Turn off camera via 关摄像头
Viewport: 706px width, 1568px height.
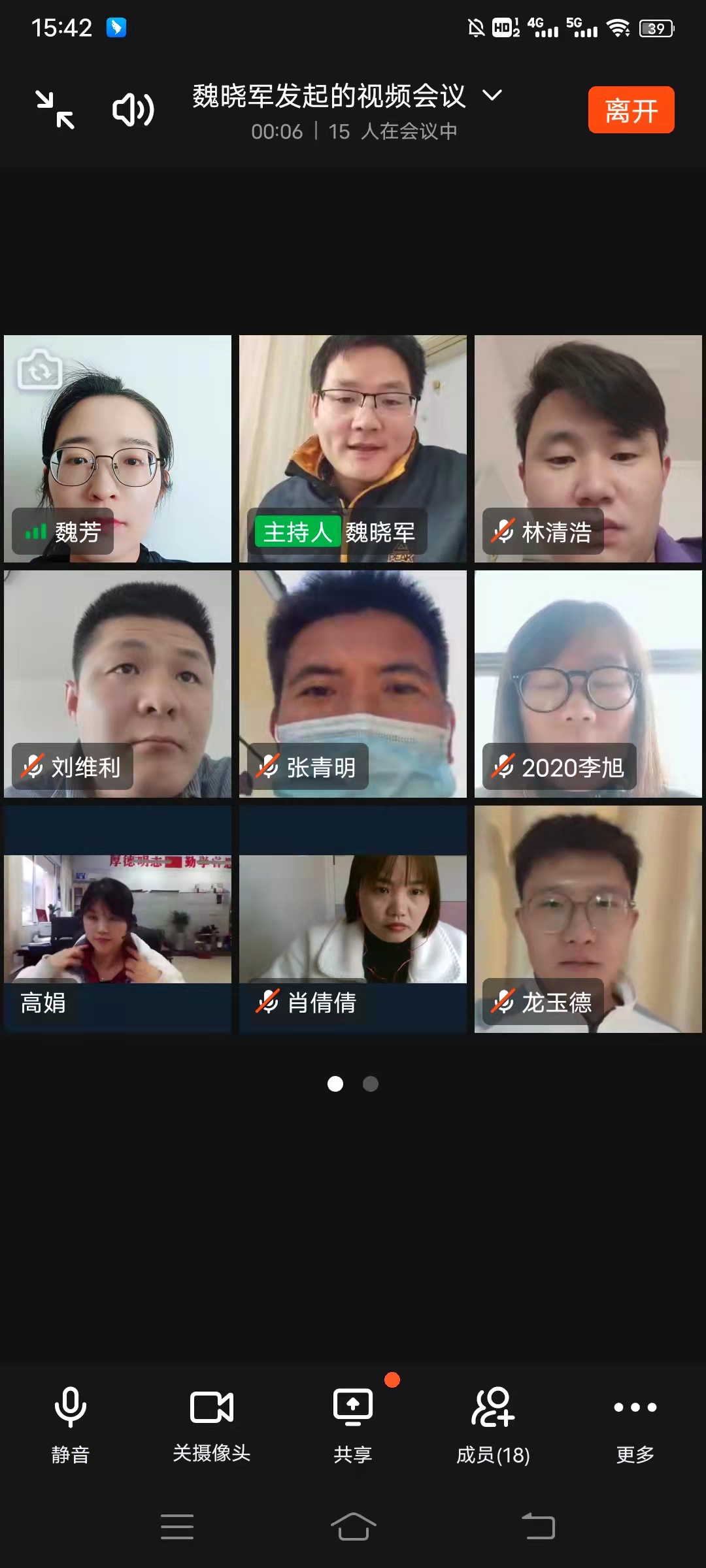point(212,1424)
